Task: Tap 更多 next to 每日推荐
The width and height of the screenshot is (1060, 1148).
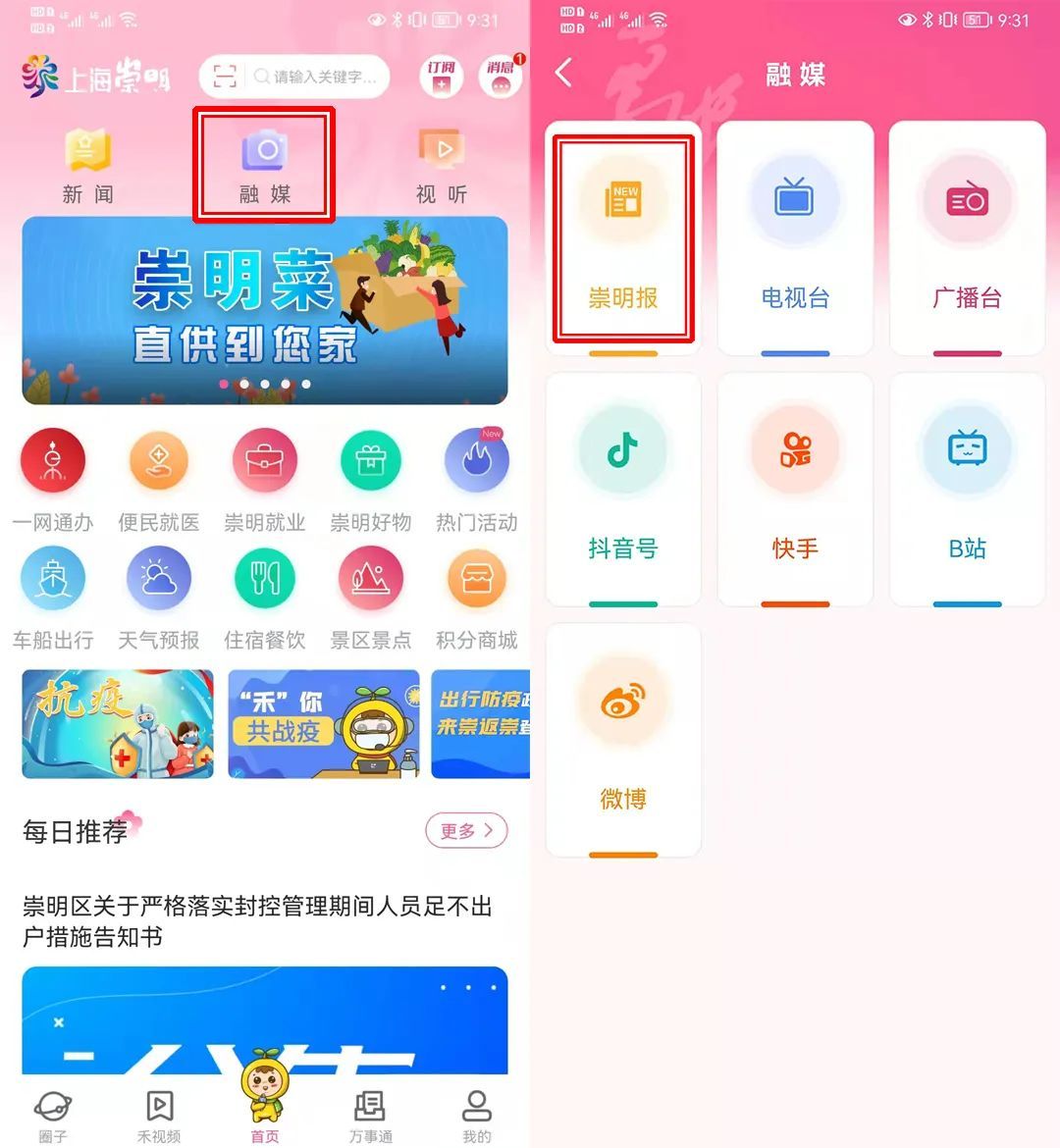Action: 466,831
